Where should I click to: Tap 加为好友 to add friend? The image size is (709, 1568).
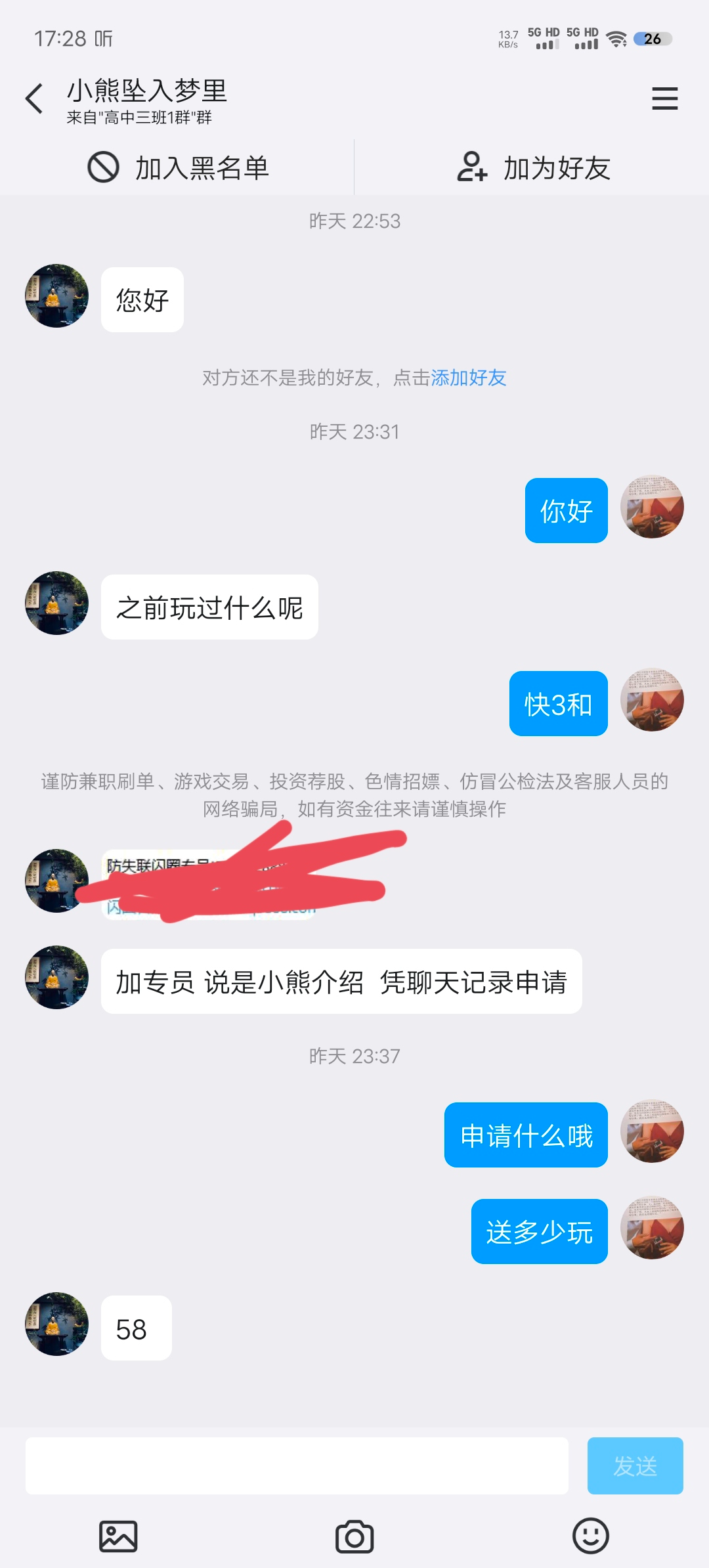533,168
